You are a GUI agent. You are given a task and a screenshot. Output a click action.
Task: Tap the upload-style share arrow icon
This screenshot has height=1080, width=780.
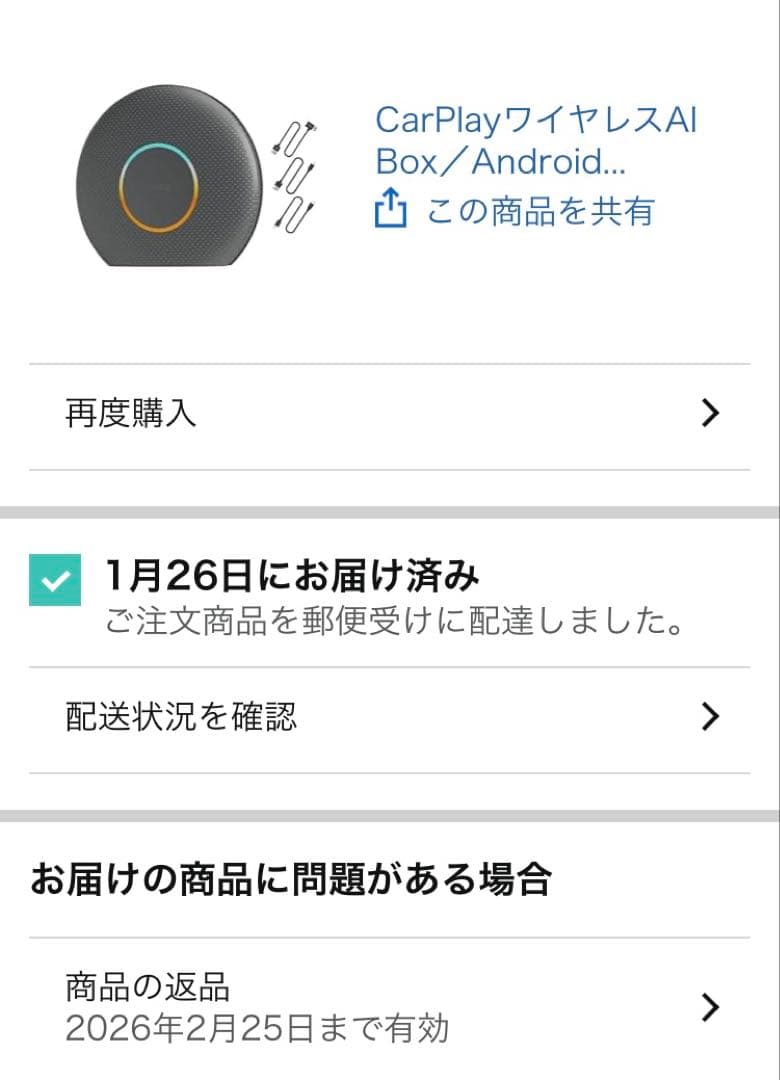[x=388, y=211]
